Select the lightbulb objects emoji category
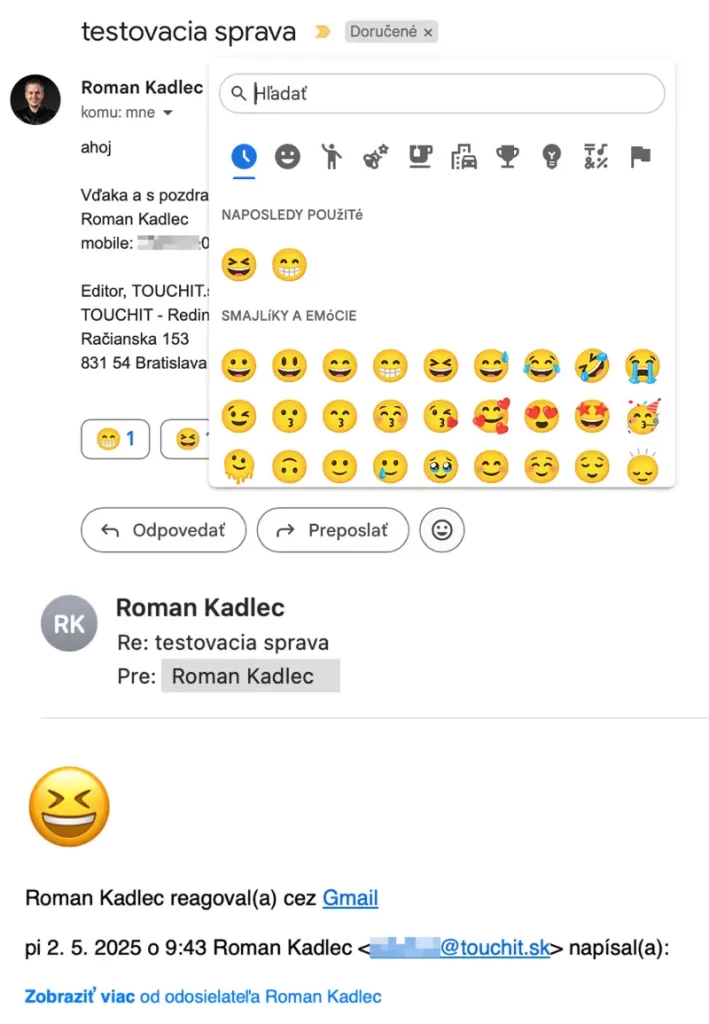This screenshot has height=1024, width=709. click(552, 157)
